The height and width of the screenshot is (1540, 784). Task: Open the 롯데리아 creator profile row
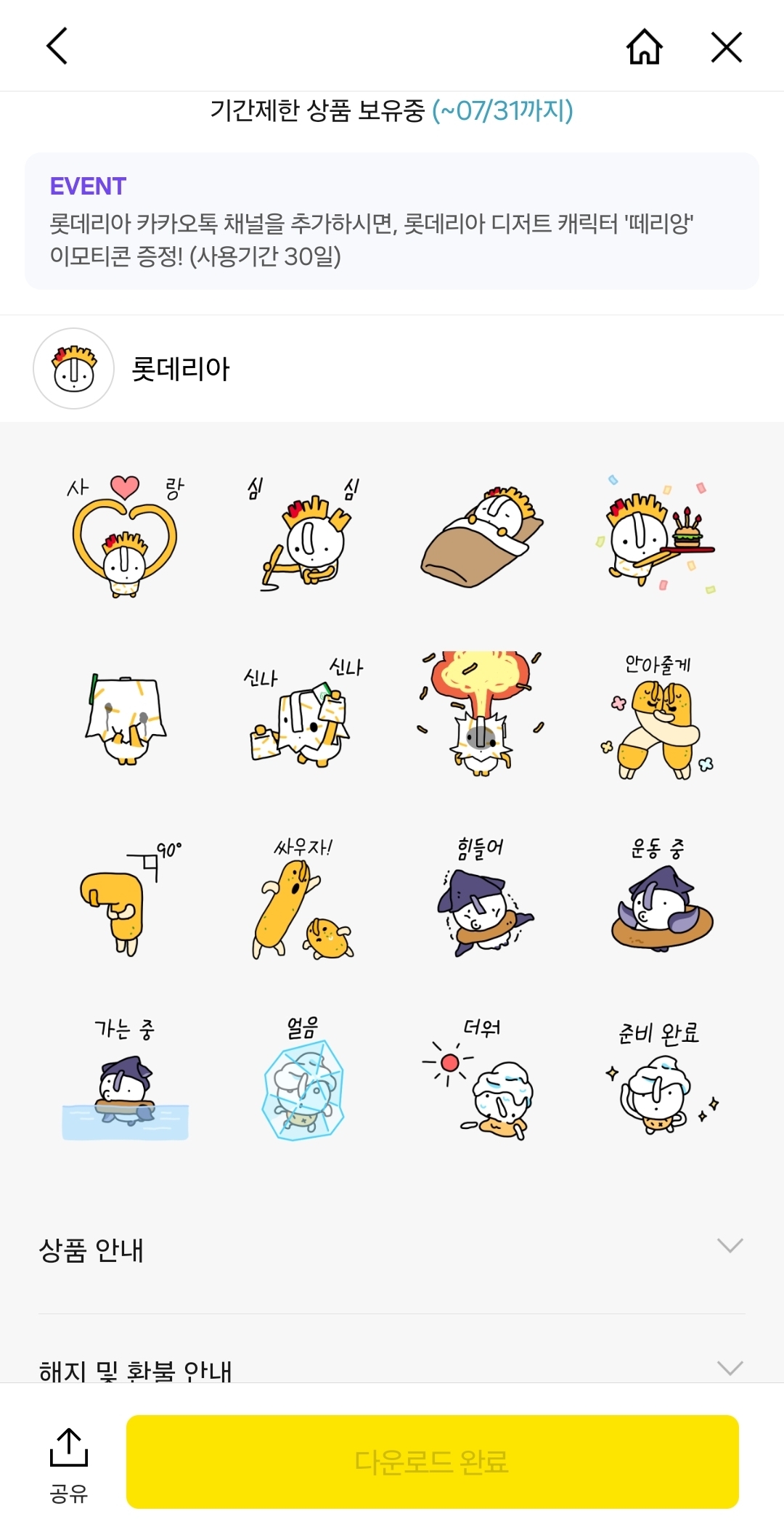point(392,368)
